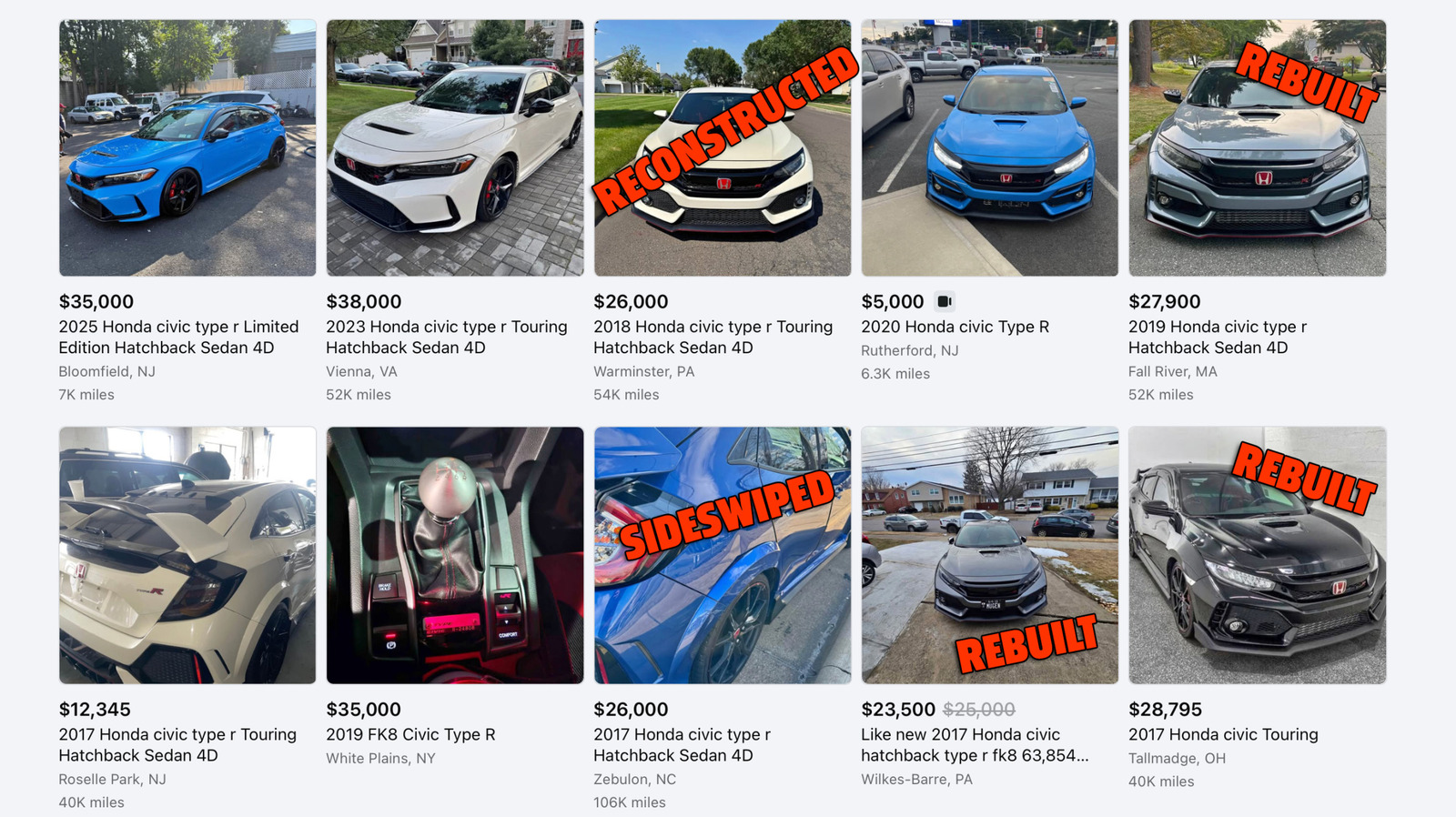Open the 2018 Type R Touring in Warminster, PA
Image resolution: width=1456 pixels, height=817 pixels.
coord(723,148)
